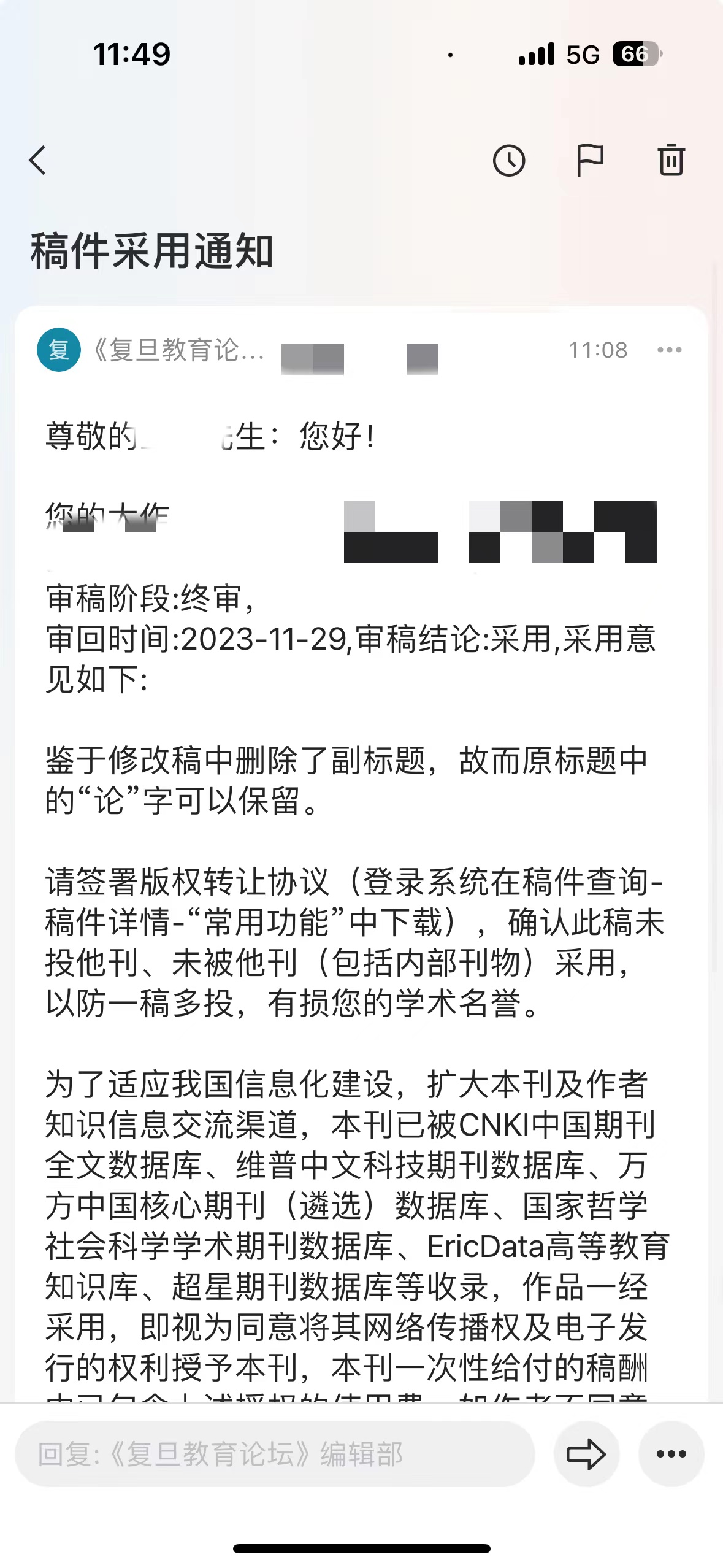The height and width of the screenshot is (1568, 723).
Task: Open more actions in the bottom bar
Action: click(x=671, y=1454)
